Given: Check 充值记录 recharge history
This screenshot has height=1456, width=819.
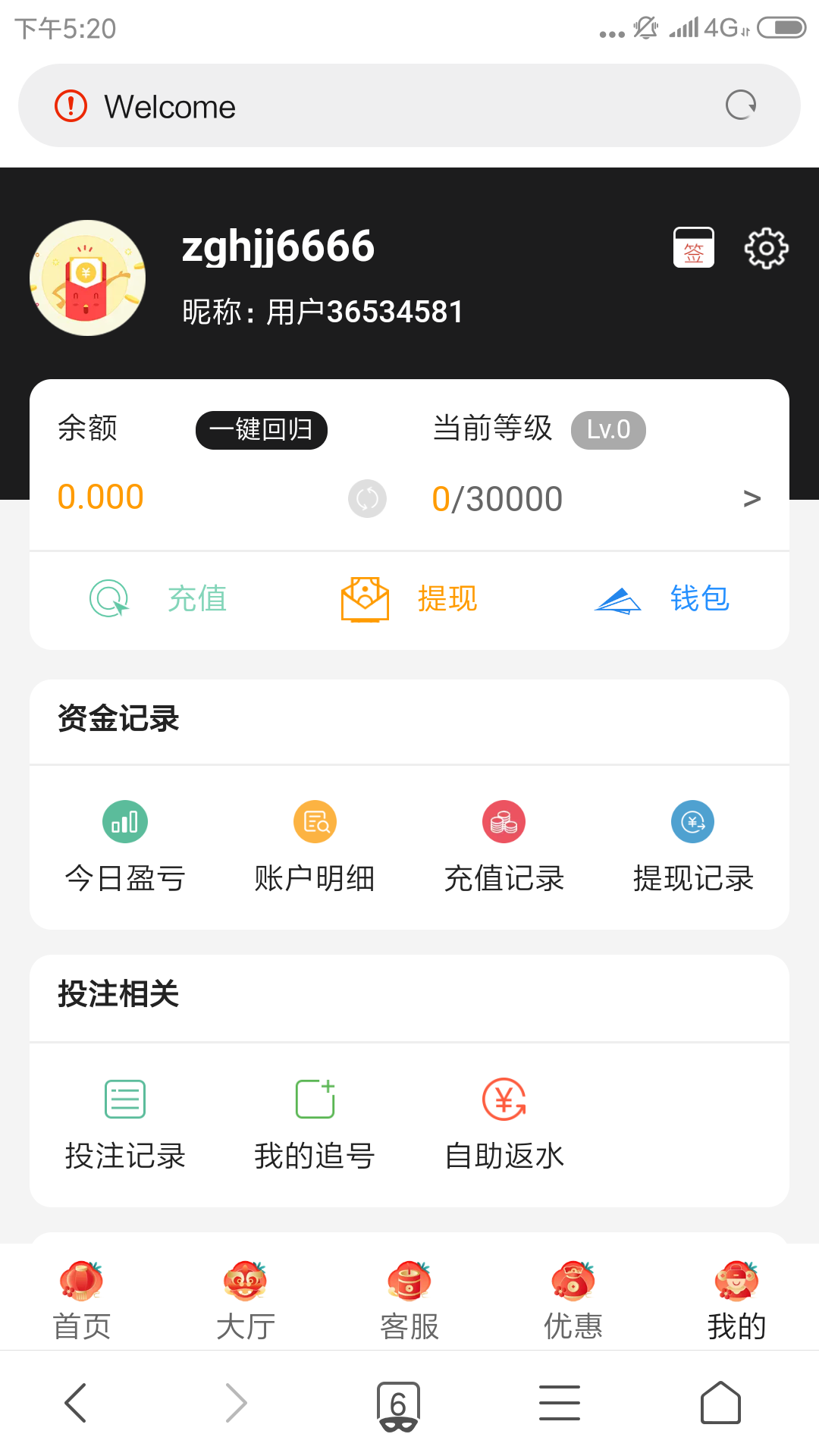Looking at the screenshot, I should [504, 846].
